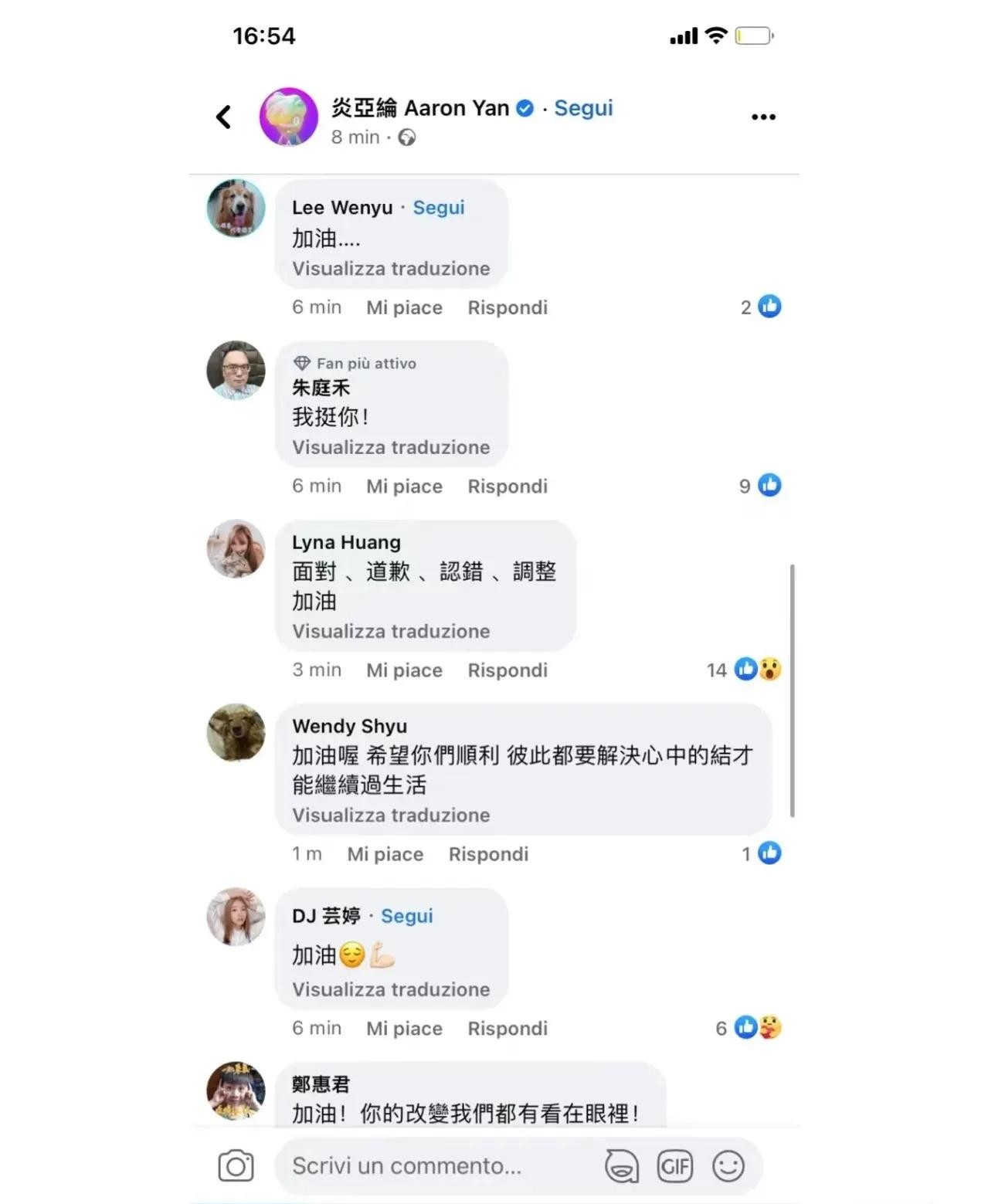This screenshot has height=1204, width=988.
Task: Follow Lee Wenyu with Segui
Action: pos(438,208)
